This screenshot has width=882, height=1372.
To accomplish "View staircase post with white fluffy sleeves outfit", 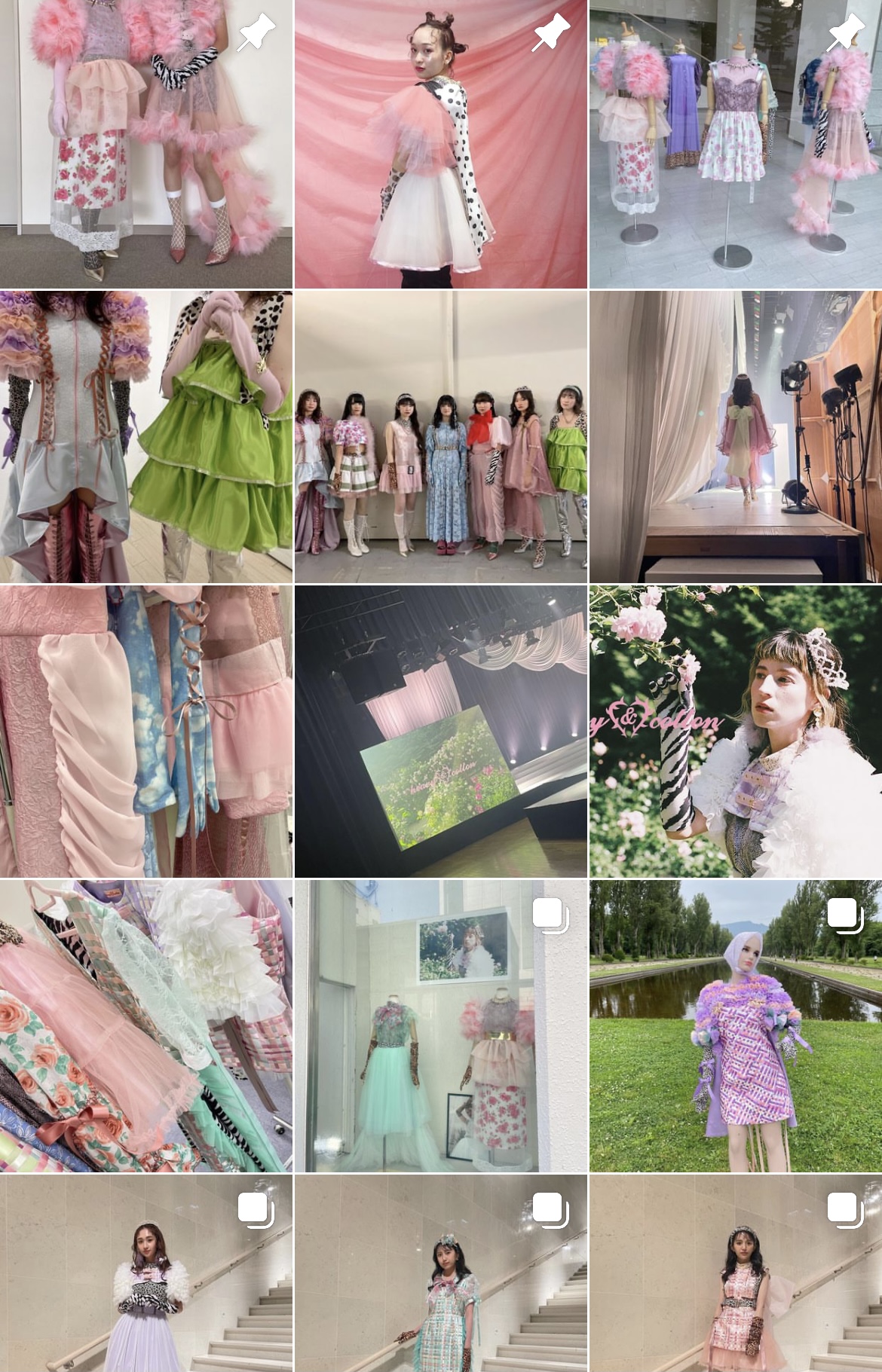I will tap(146, 1273).
